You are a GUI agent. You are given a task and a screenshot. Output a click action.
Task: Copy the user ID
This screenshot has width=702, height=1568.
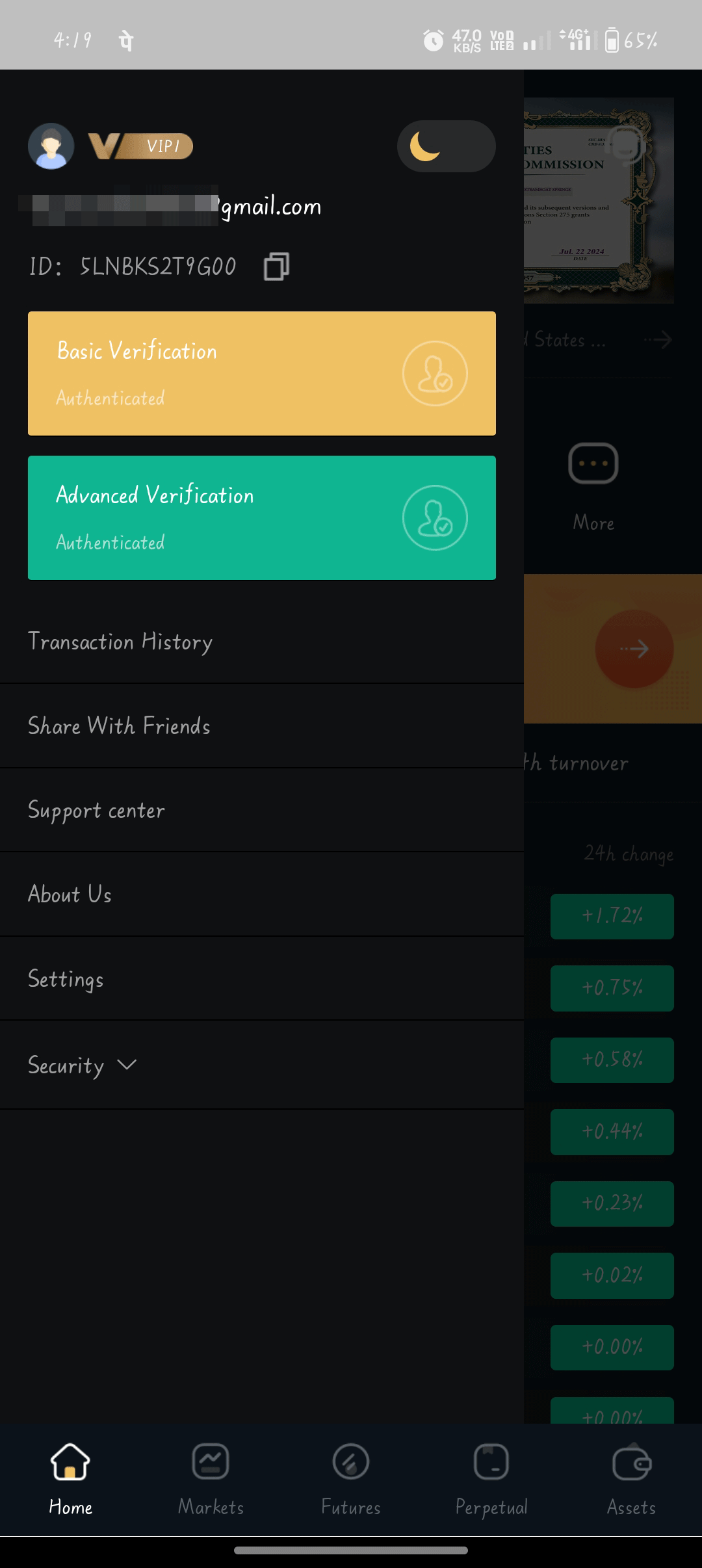(x=276, y=267)
